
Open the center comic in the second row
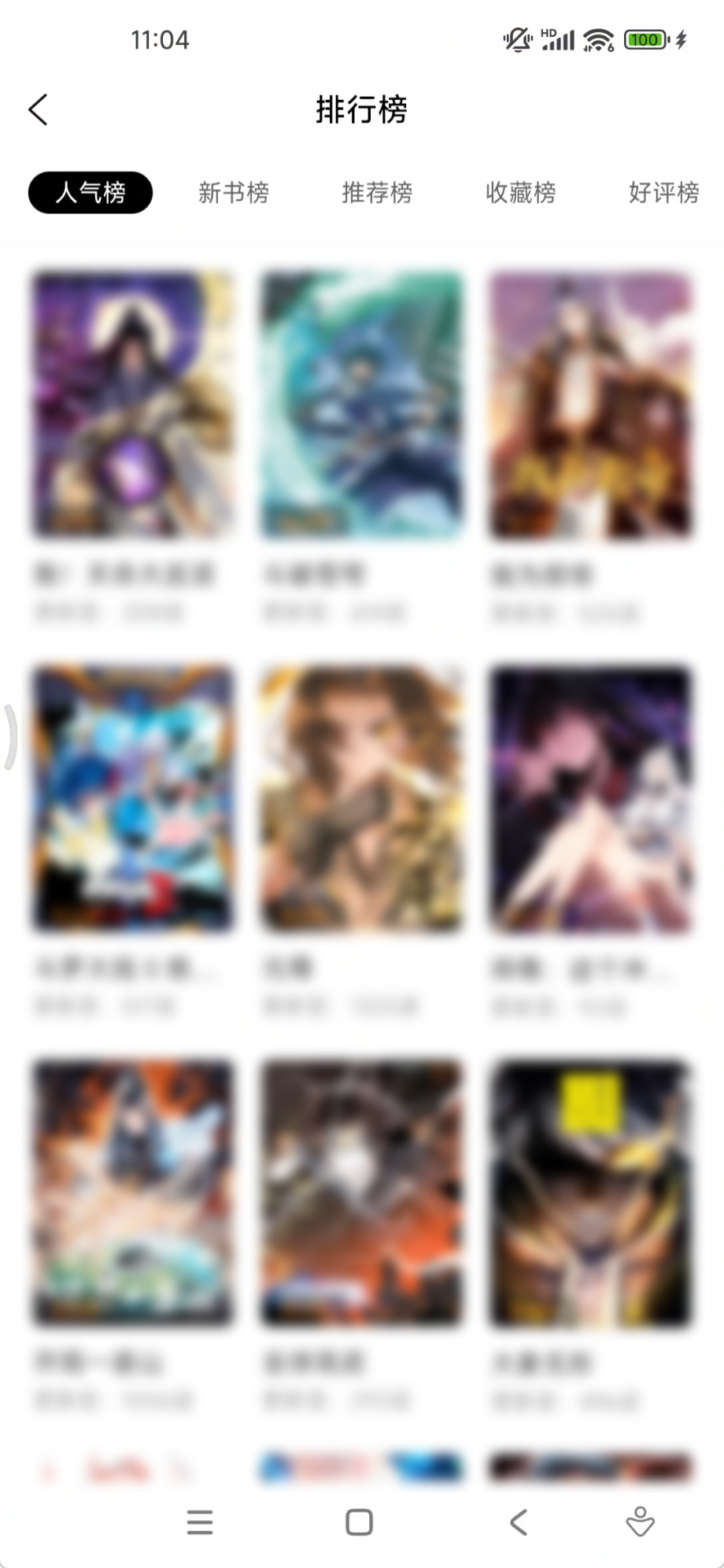click(x=360, y=799)
